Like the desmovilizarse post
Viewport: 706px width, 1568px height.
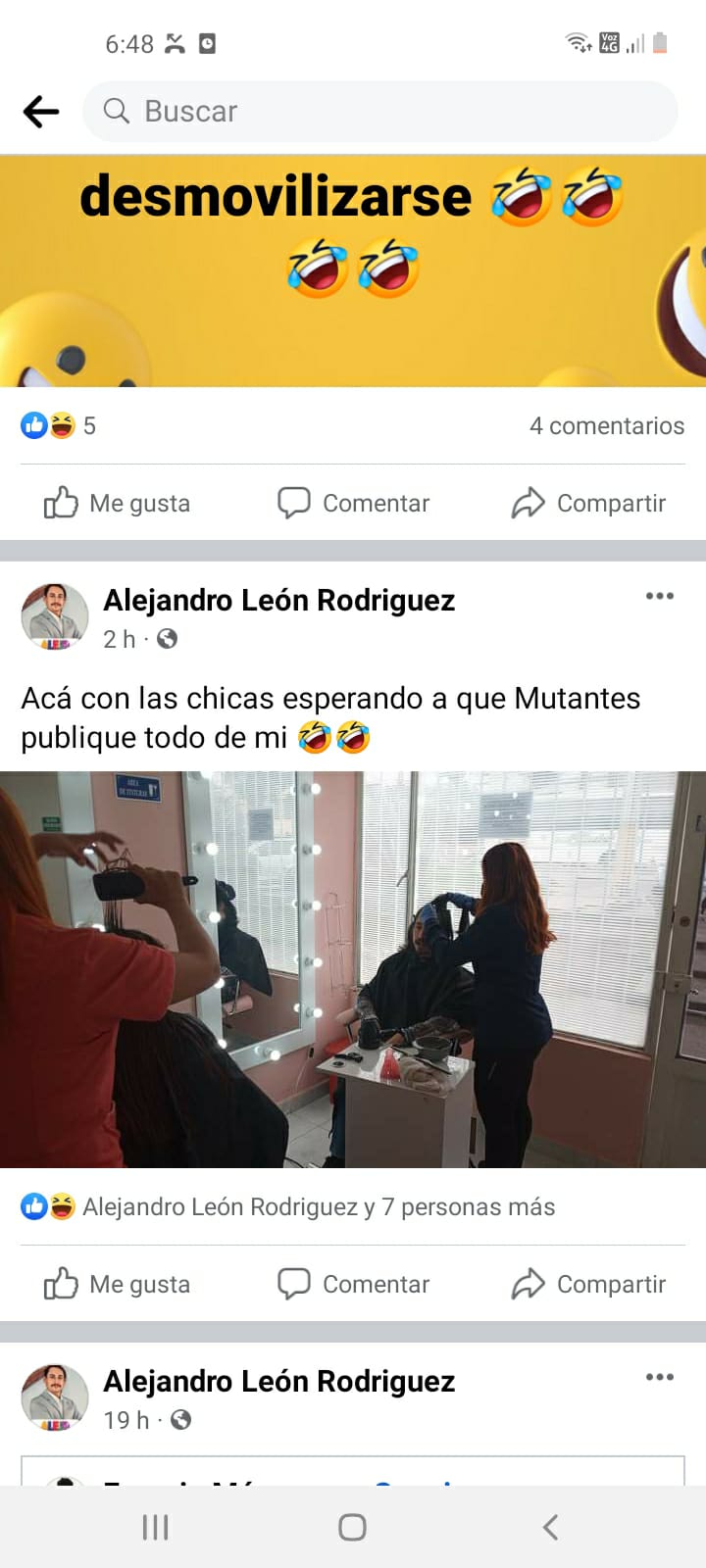[x=118, y=503]
